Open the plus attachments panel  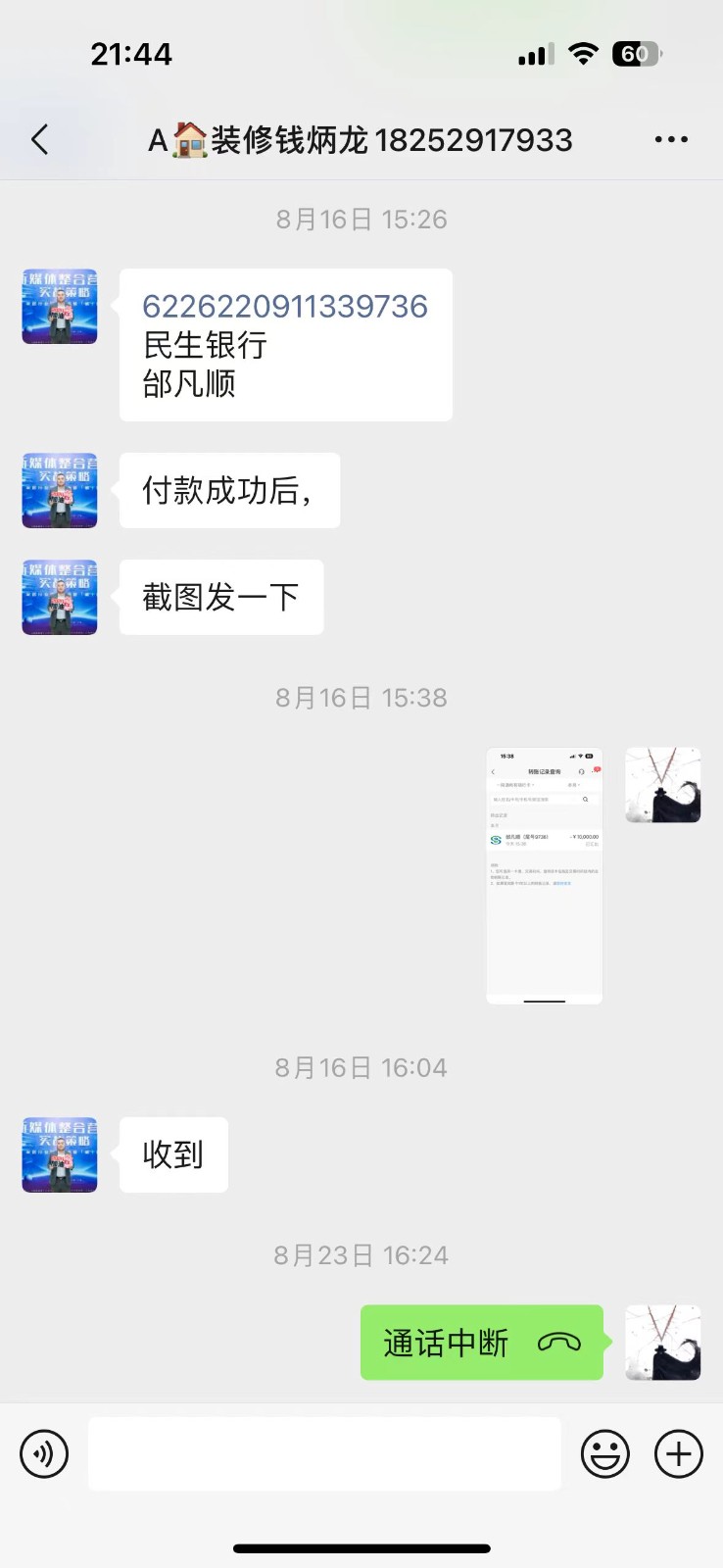click(679, 1453)
